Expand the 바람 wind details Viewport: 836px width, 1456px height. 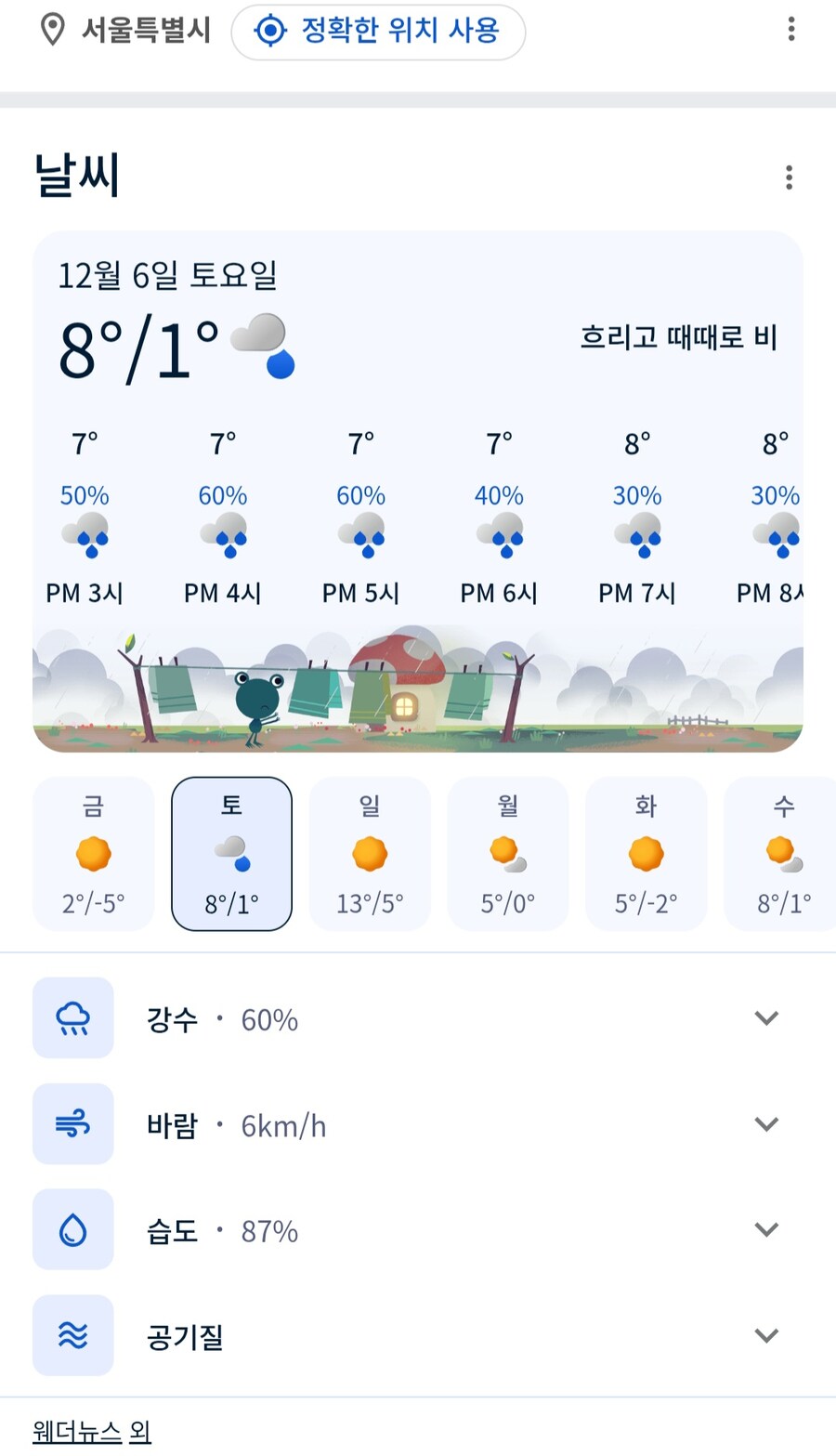pyautogui.click(x=766, y=1124)
